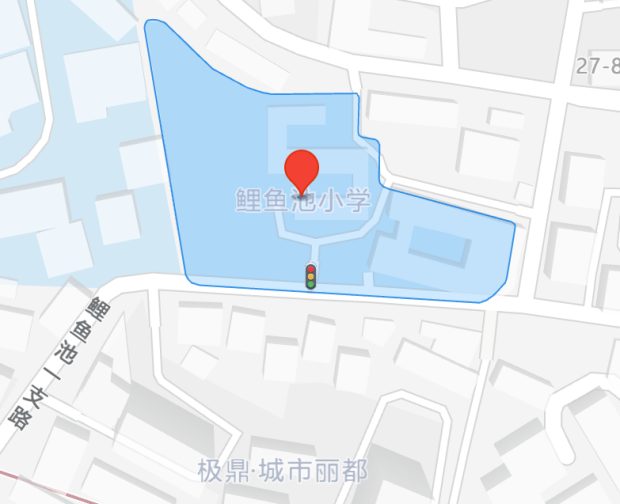This screenshot has height=504, width=620.
Task: Tap the red pin on 鲤鱼池小学
Action: (x=301, y=169)
